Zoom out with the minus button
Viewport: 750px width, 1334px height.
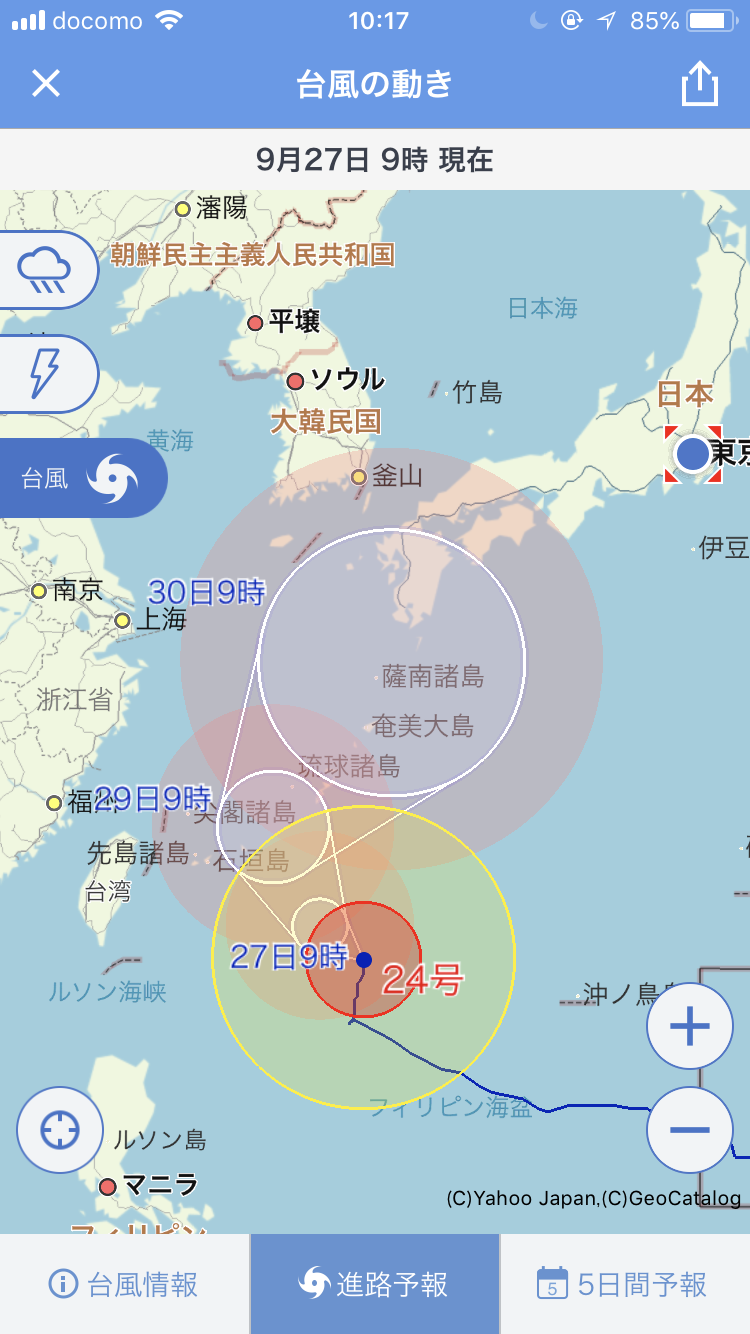690,1130
